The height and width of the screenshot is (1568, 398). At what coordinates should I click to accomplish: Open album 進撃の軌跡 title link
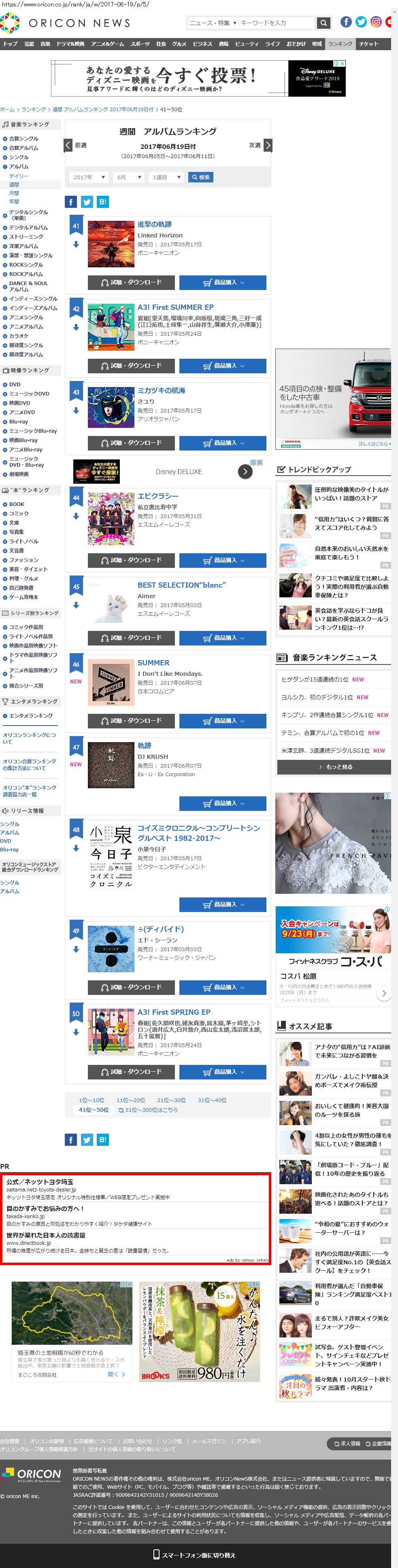click(154, 224)
